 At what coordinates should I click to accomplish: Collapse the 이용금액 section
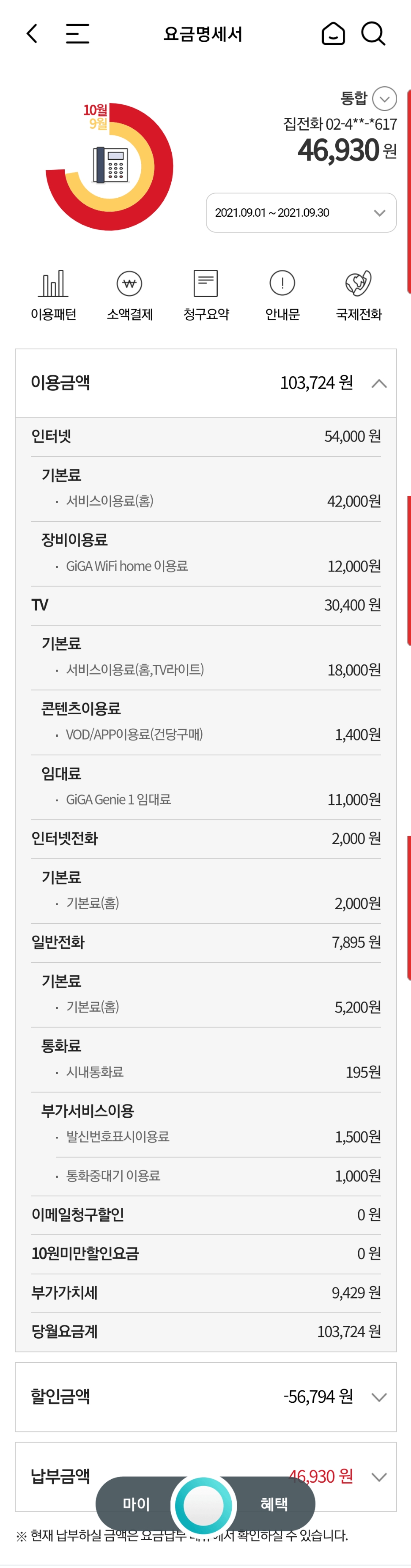[x=379, y=383]
